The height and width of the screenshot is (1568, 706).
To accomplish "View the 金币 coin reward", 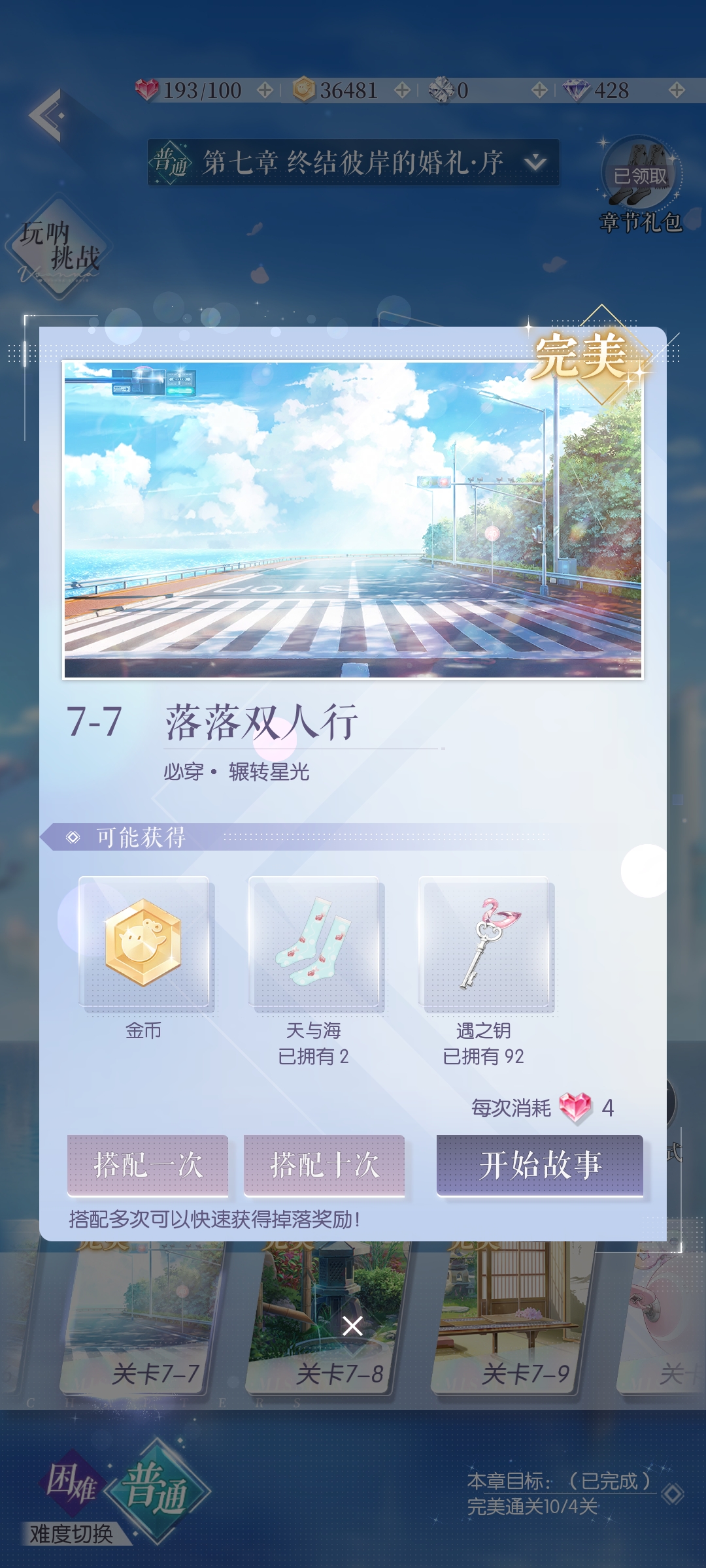I will [144, 944].
